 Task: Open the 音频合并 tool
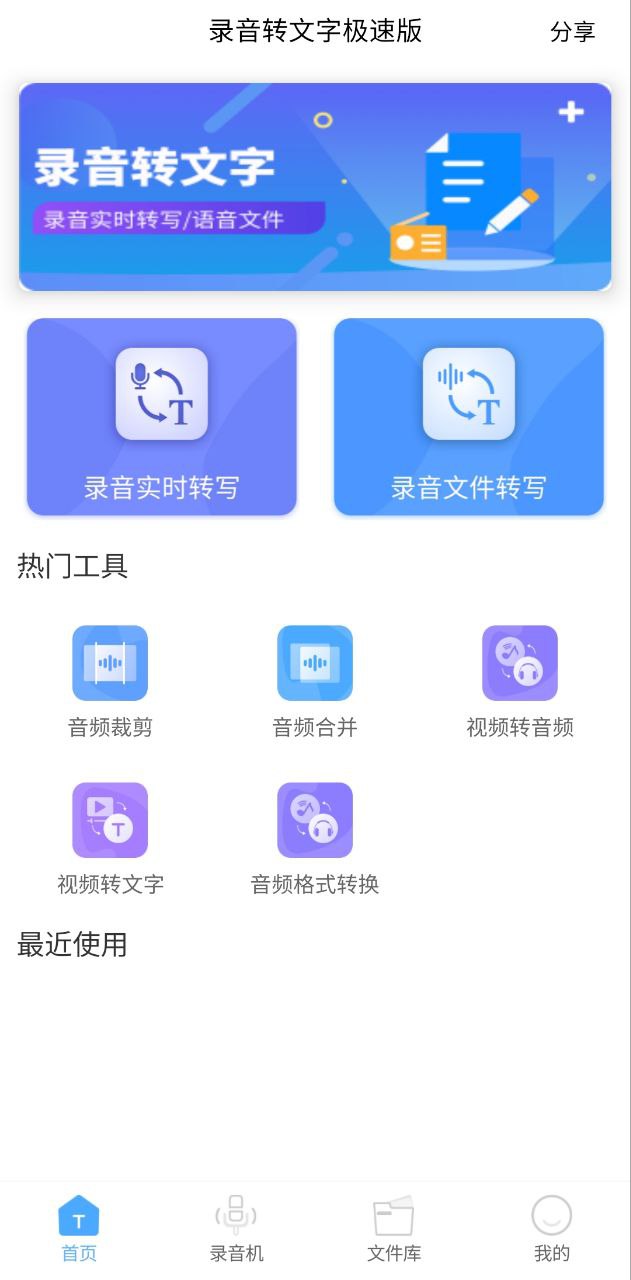[x=315, y=682]
